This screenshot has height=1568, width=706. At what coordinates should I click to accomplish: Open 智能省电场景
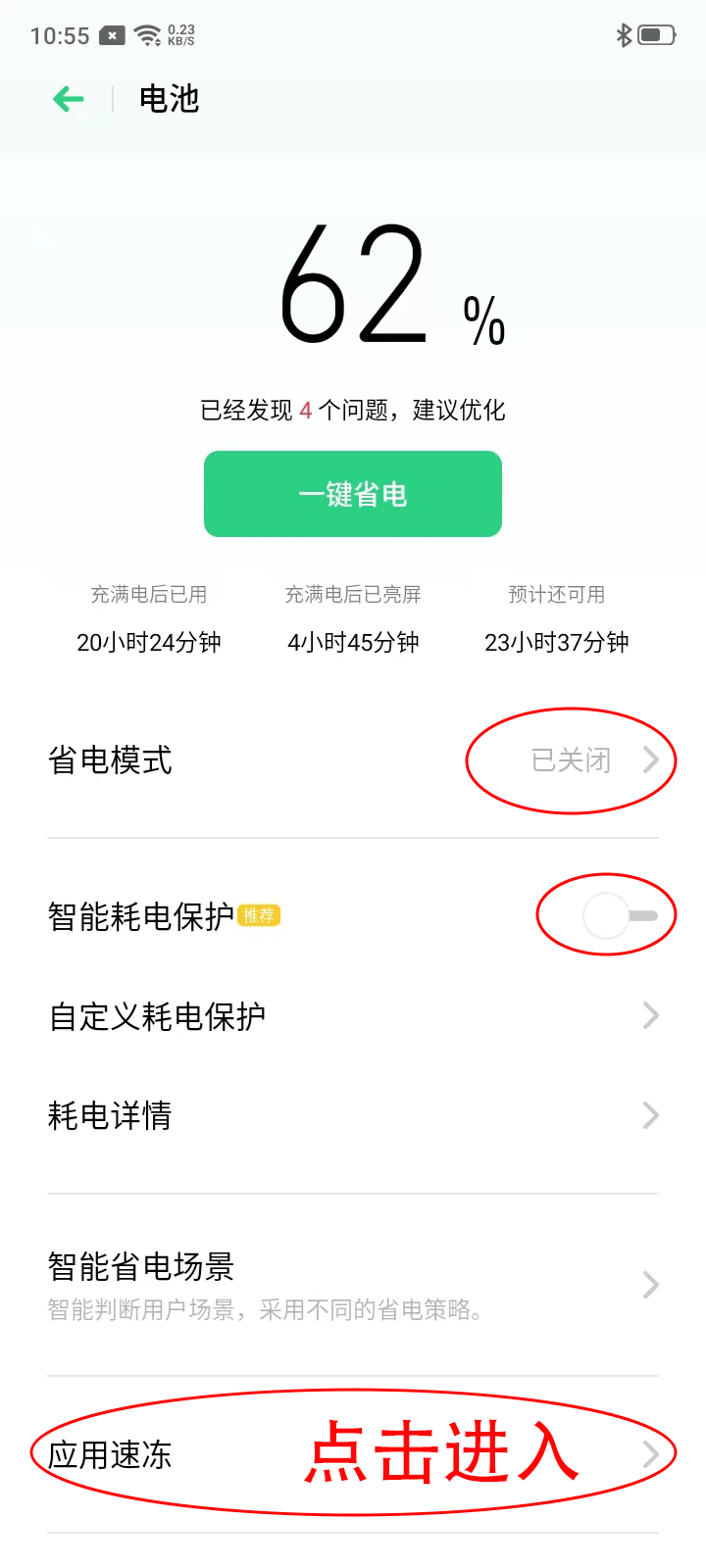tap(353, 1284)
